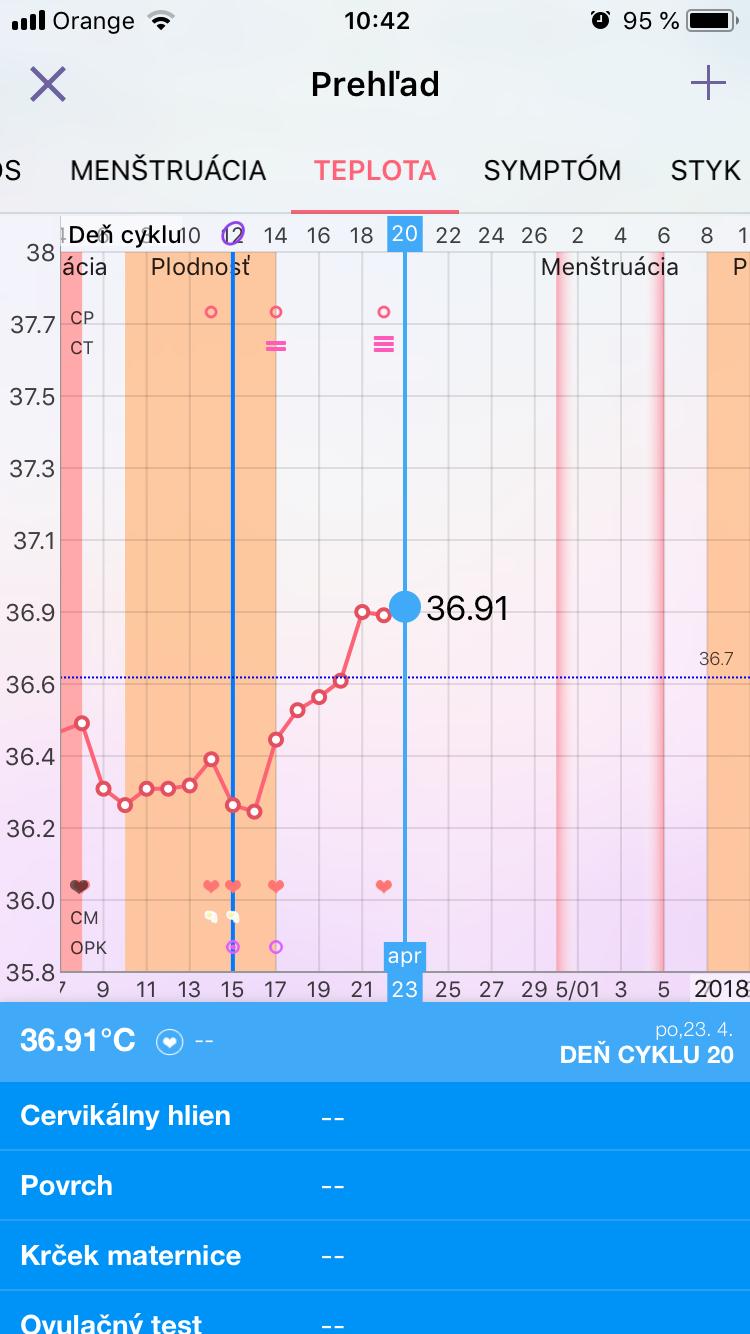Switch to the Styk tab

(706, 171)
